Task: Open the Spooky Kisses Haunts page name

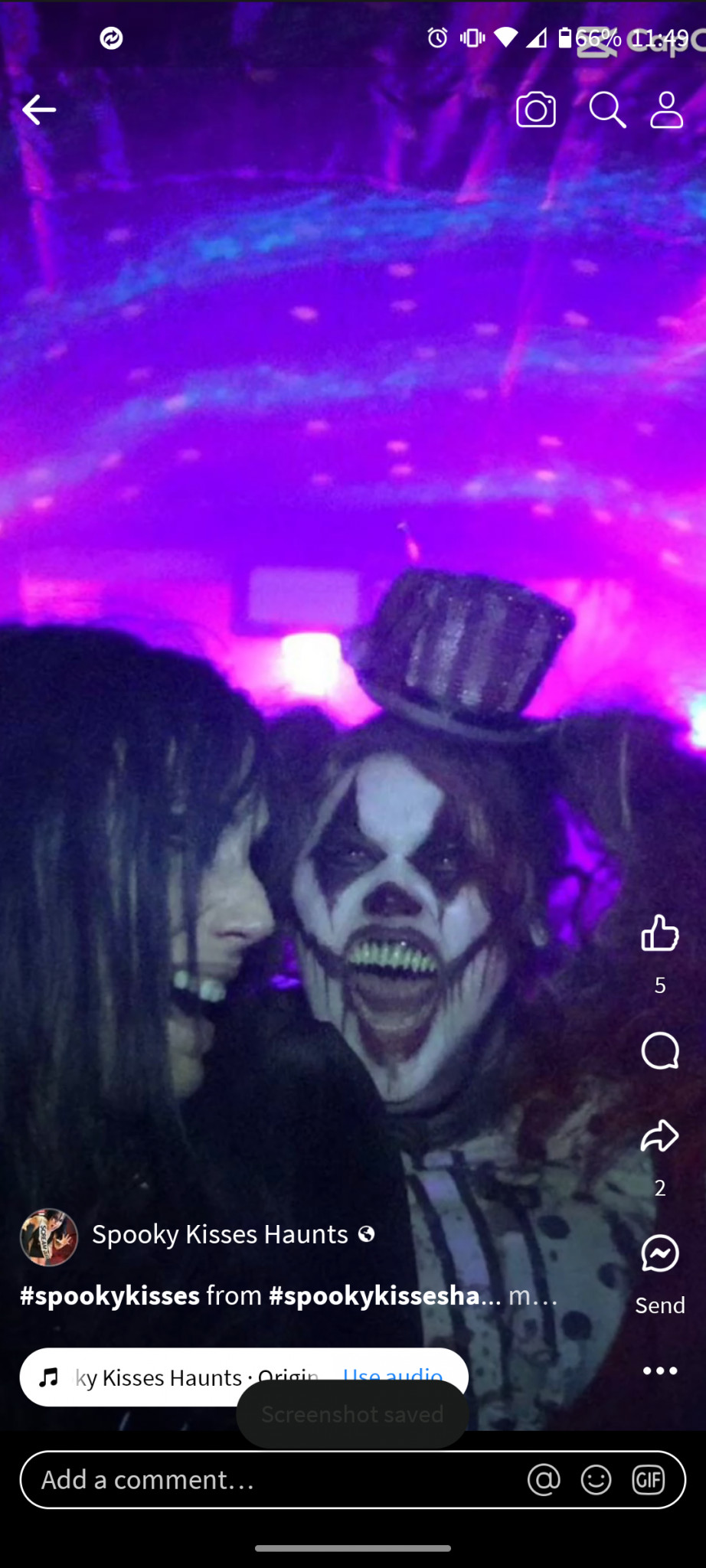Action: [x=220, y=1234]
